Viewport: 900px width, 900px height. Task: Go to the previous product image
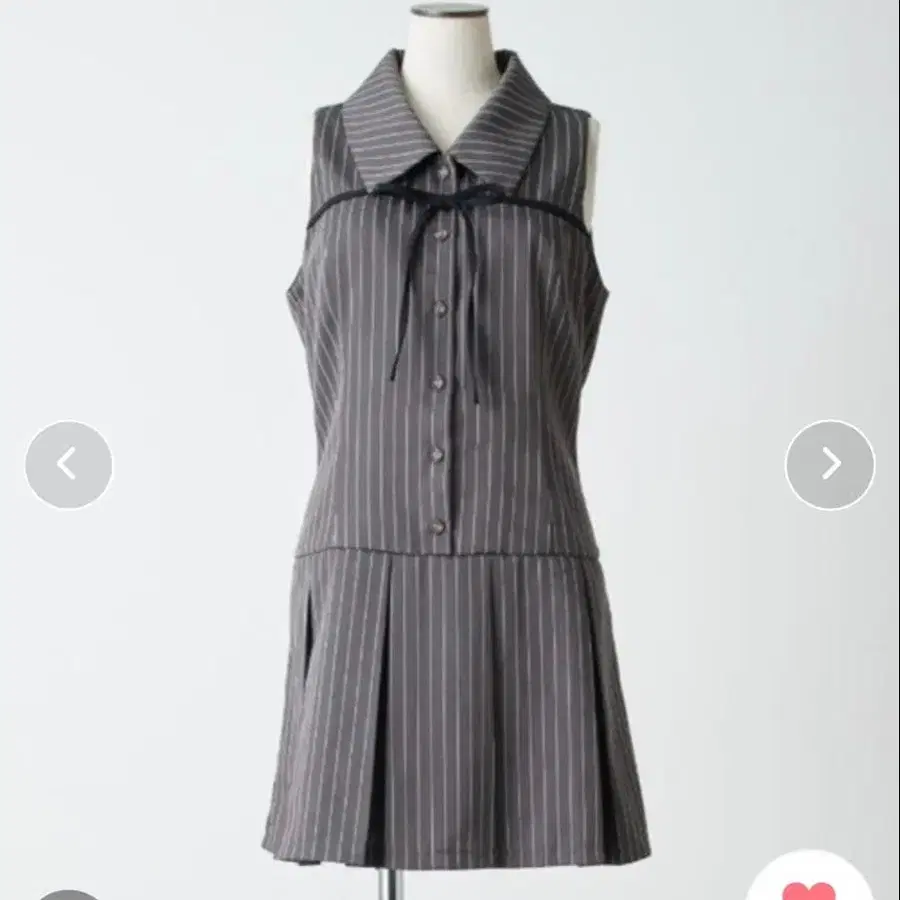69,465
